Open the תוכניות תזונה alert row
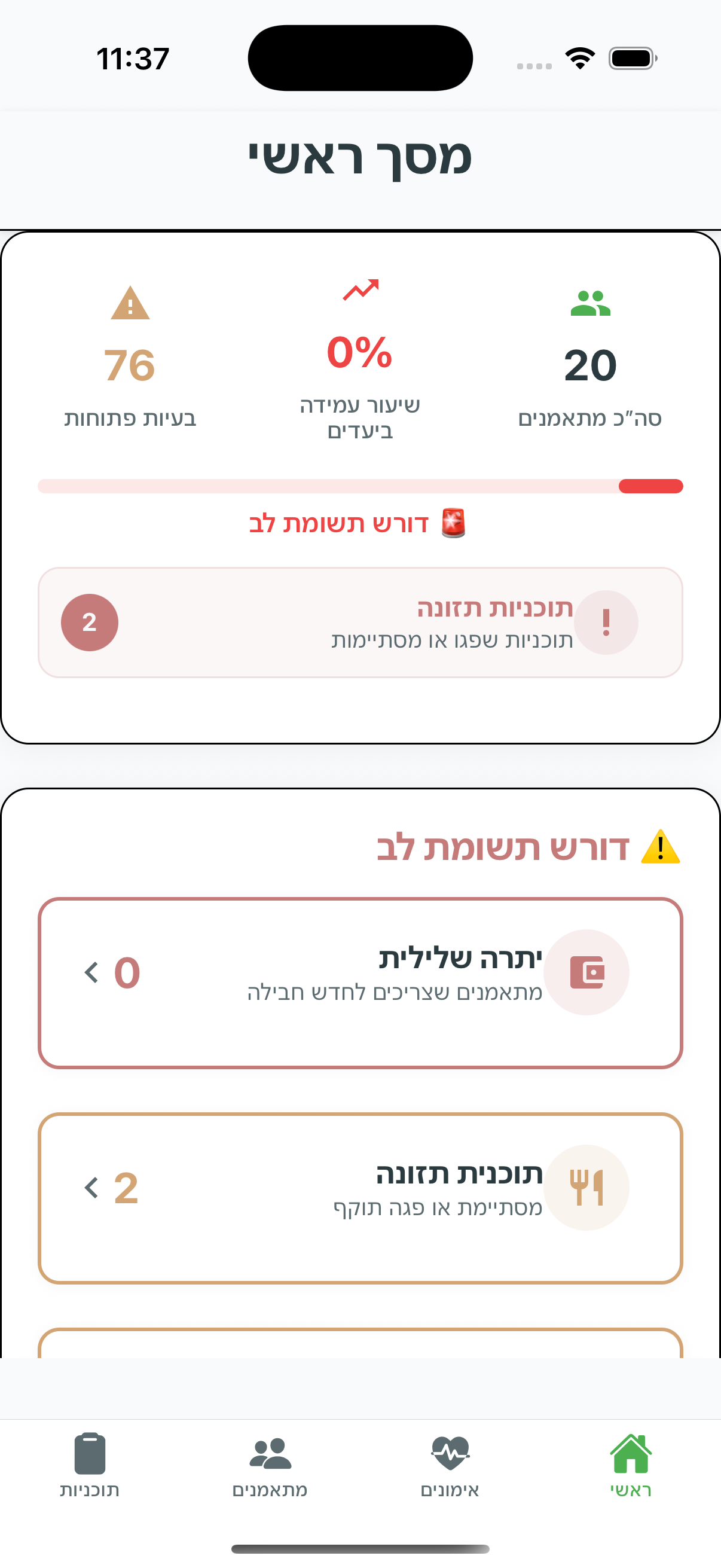Viewport: 721px width, 1568px height. coord(360,622)
